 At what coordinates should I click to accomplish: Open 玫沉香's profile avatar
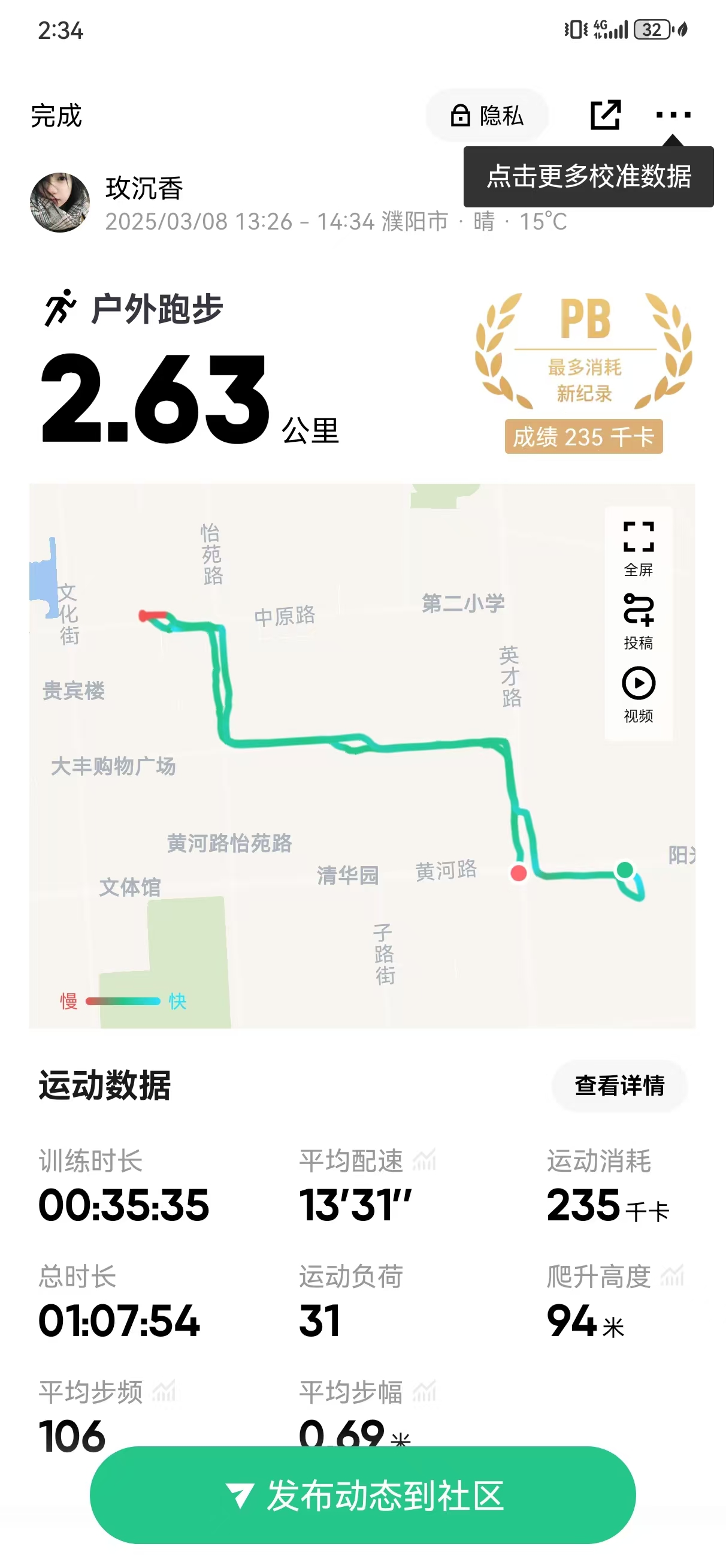point(60,203)
